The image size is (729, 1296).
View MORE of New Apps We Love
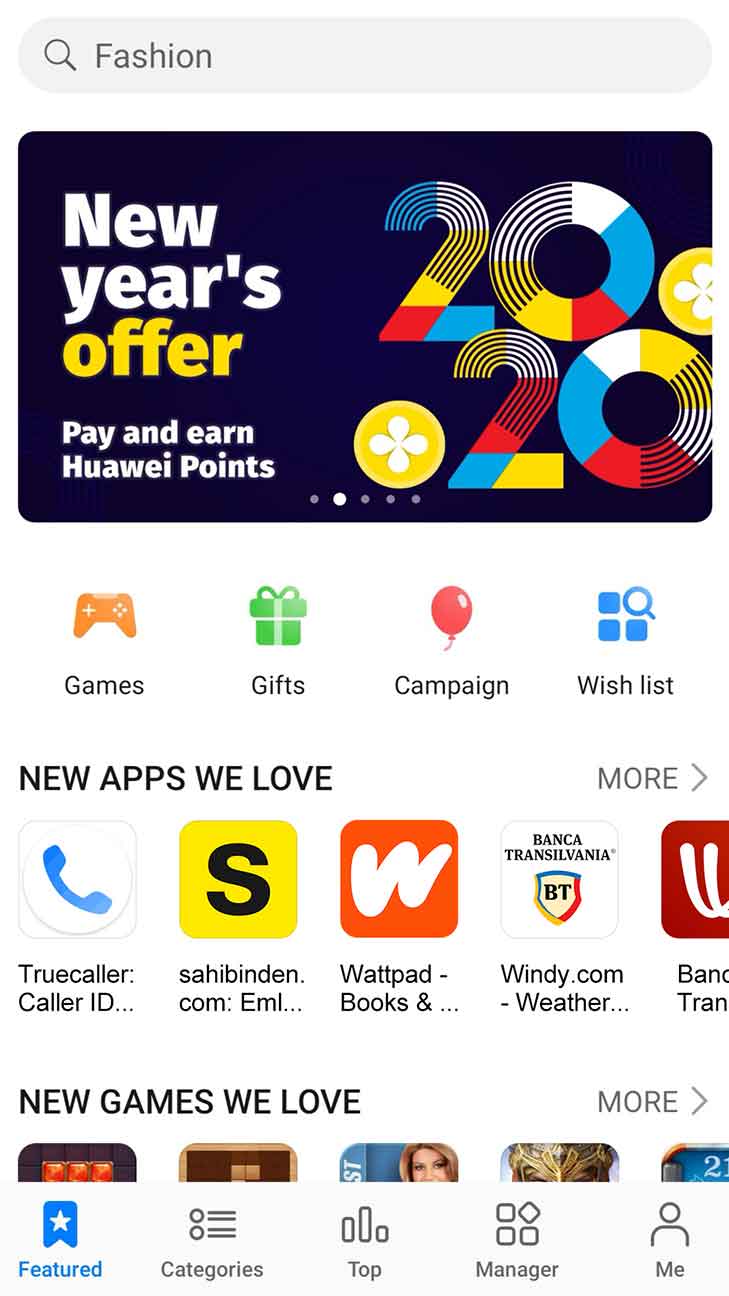pyautogui.click(x=652, y=778)
